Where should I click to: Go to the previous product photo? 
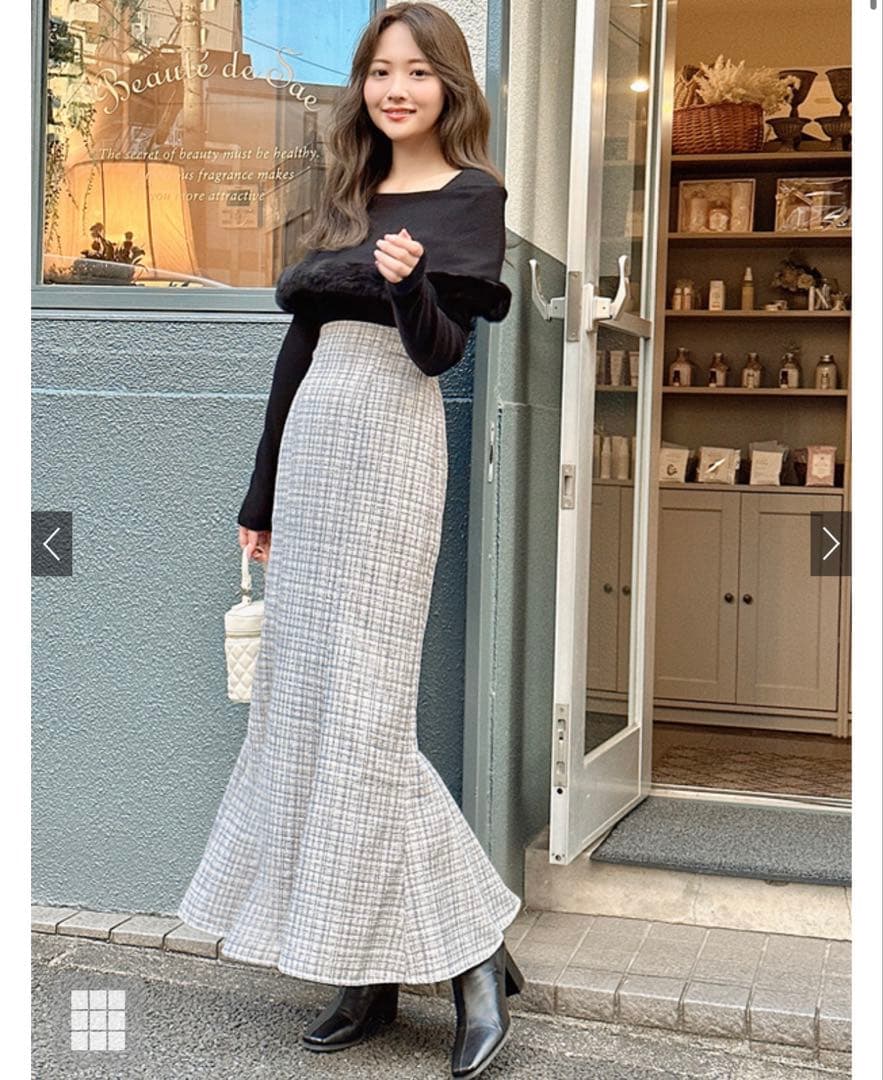click(x=52, y=544)
